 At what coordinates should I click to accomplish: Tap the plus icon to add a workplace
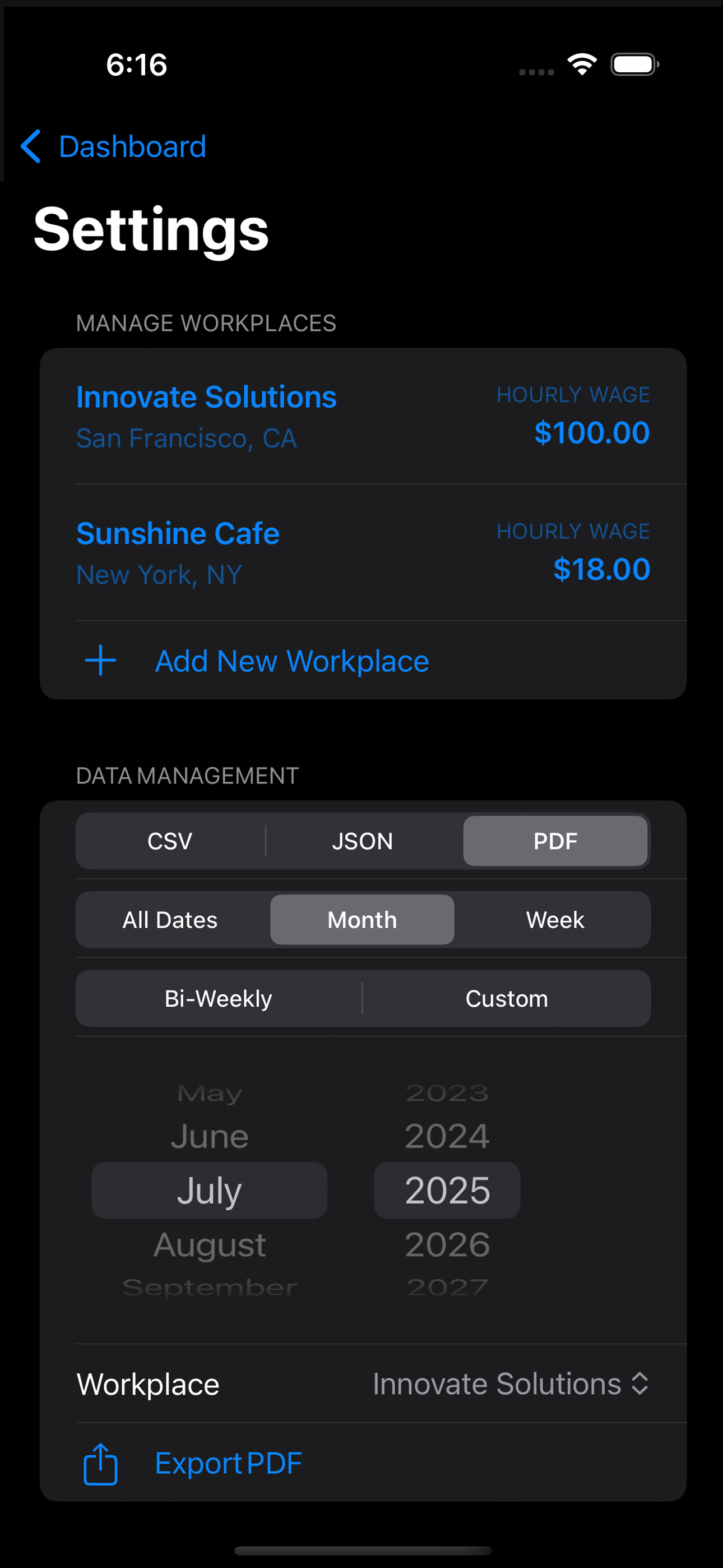[x=99, y=661]
